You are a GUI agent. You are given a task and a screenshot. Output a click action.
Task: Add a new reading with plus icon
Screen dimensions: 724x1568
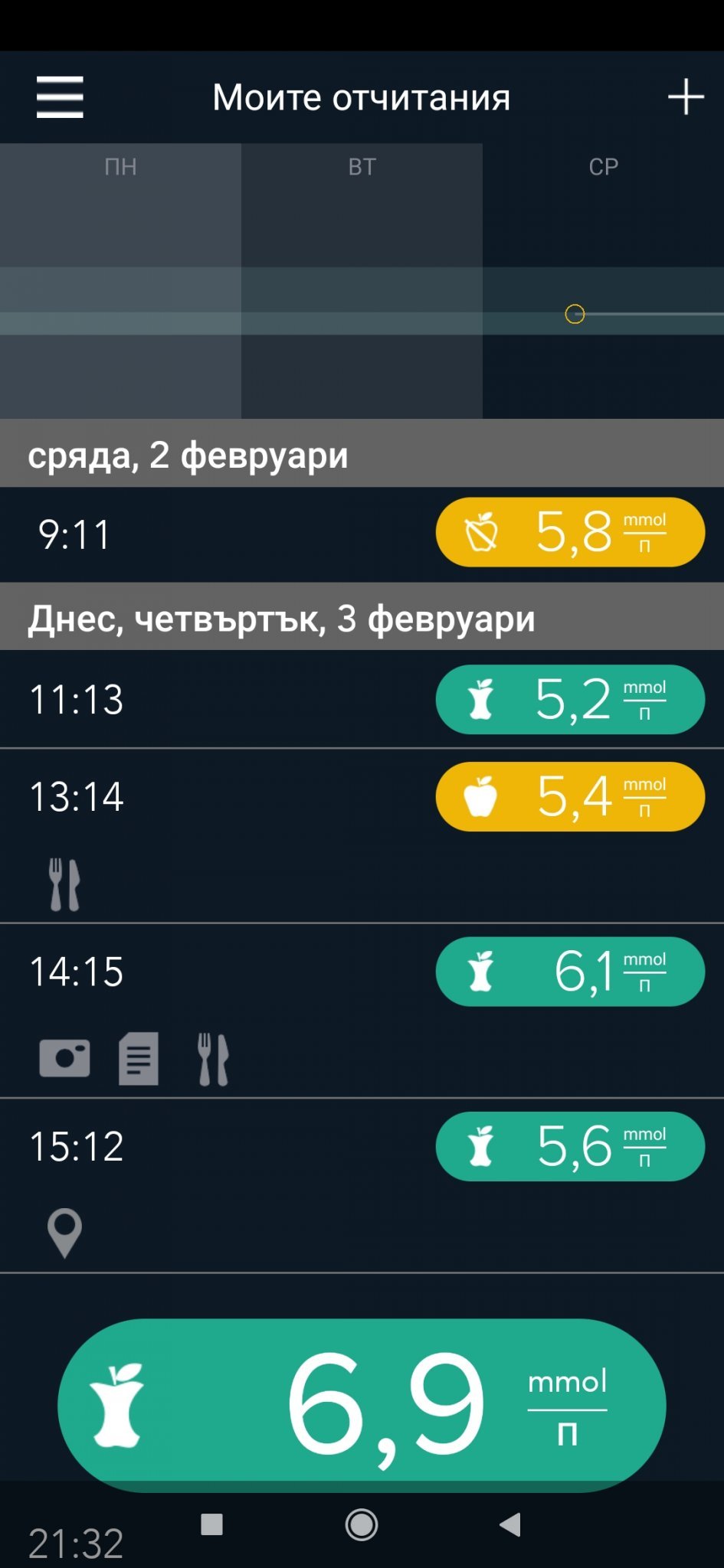(685, 97)
